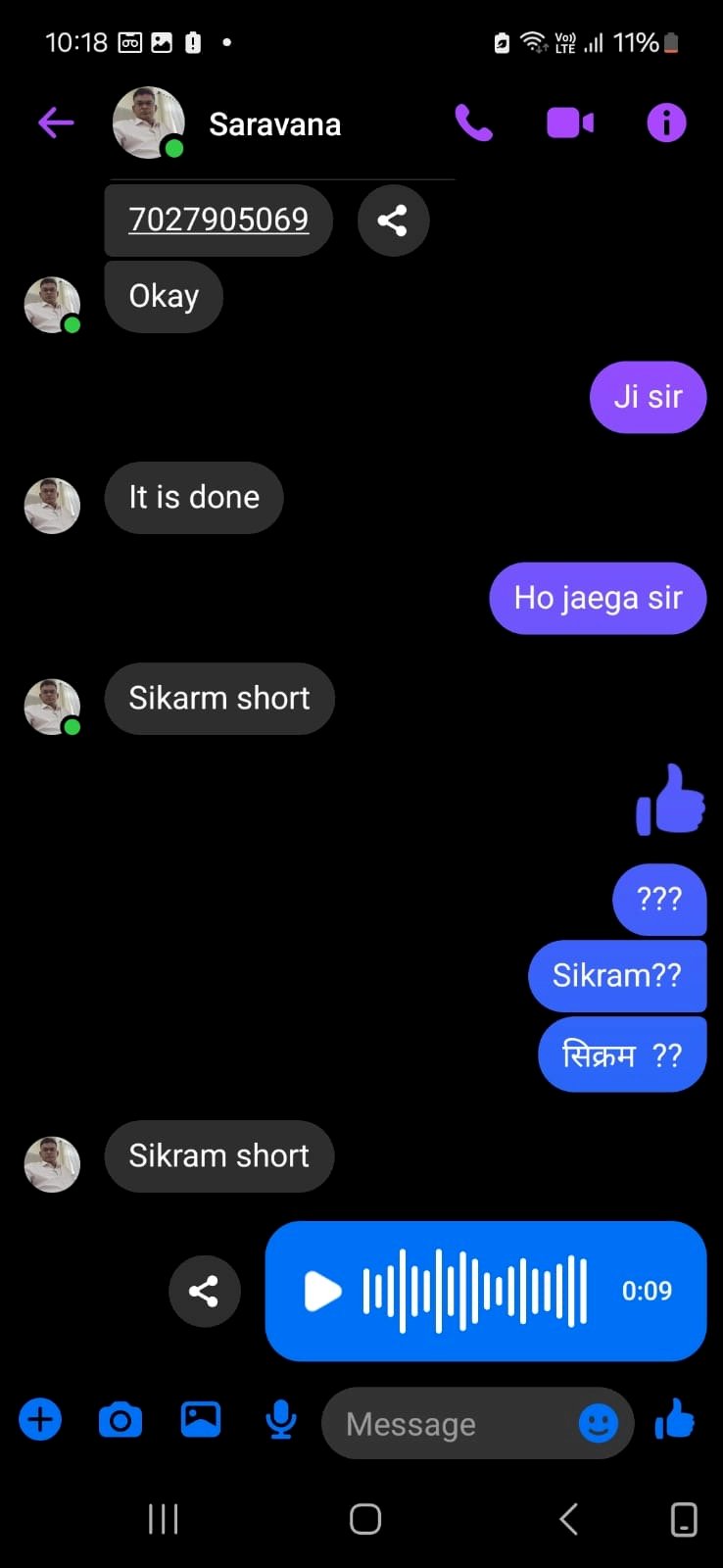723x1568 pixels.
Task: Share the phone number message
Action: [x=393, y=220]
